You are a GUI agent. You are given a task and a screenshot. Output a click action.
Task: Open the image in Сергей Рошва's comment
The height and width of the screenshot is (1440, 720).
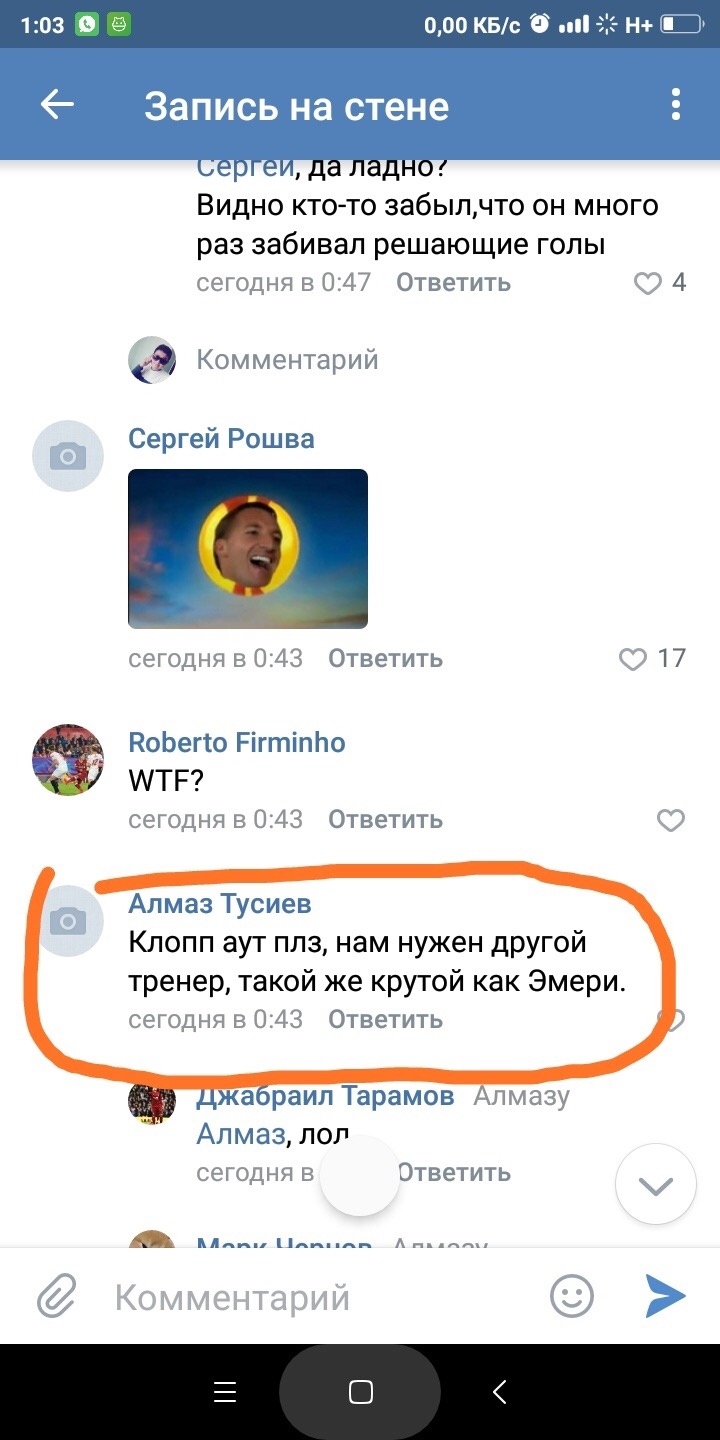point(248,548)
